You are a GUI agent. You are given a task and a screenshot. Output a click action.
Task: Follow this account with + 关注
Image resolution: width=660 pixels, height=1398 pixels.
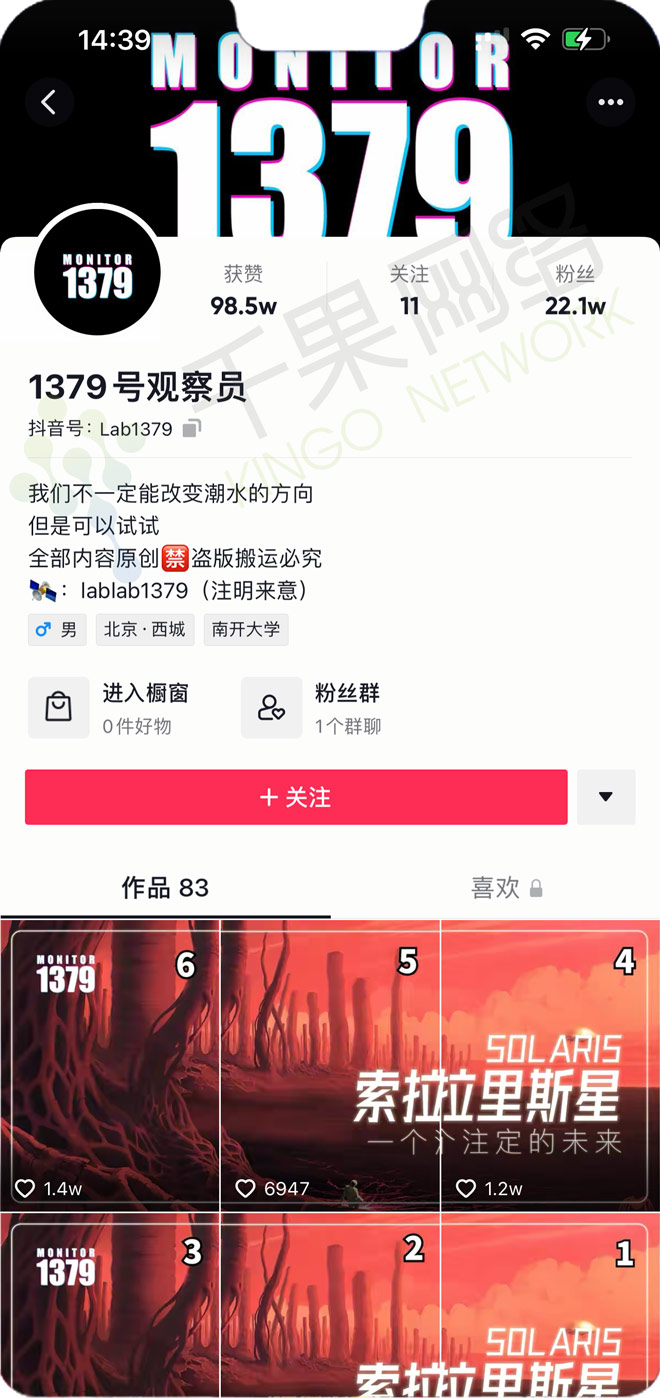click(x=296, y=797)
